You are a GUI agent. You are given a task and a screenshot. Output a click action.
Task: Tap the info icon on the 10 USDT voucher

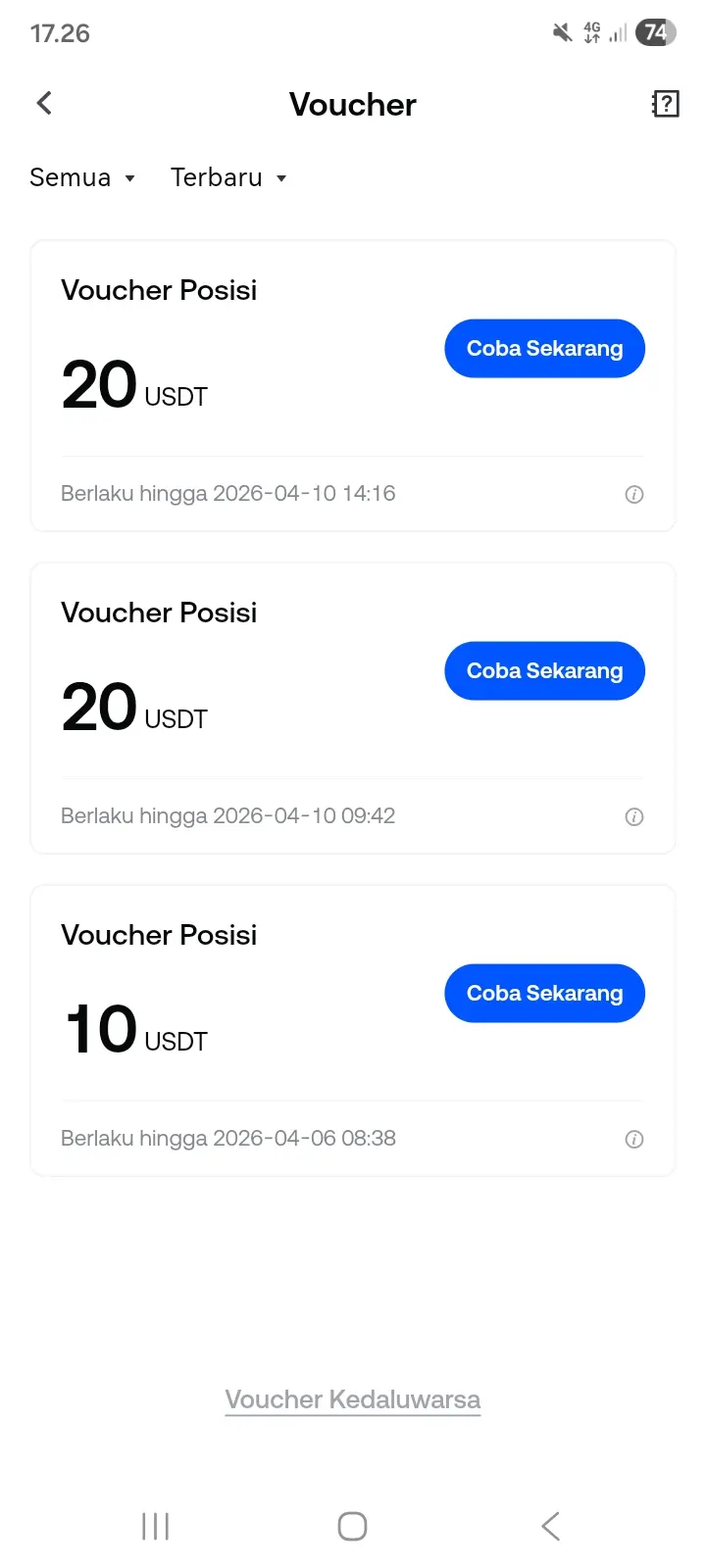click(x=634, y=1139)
